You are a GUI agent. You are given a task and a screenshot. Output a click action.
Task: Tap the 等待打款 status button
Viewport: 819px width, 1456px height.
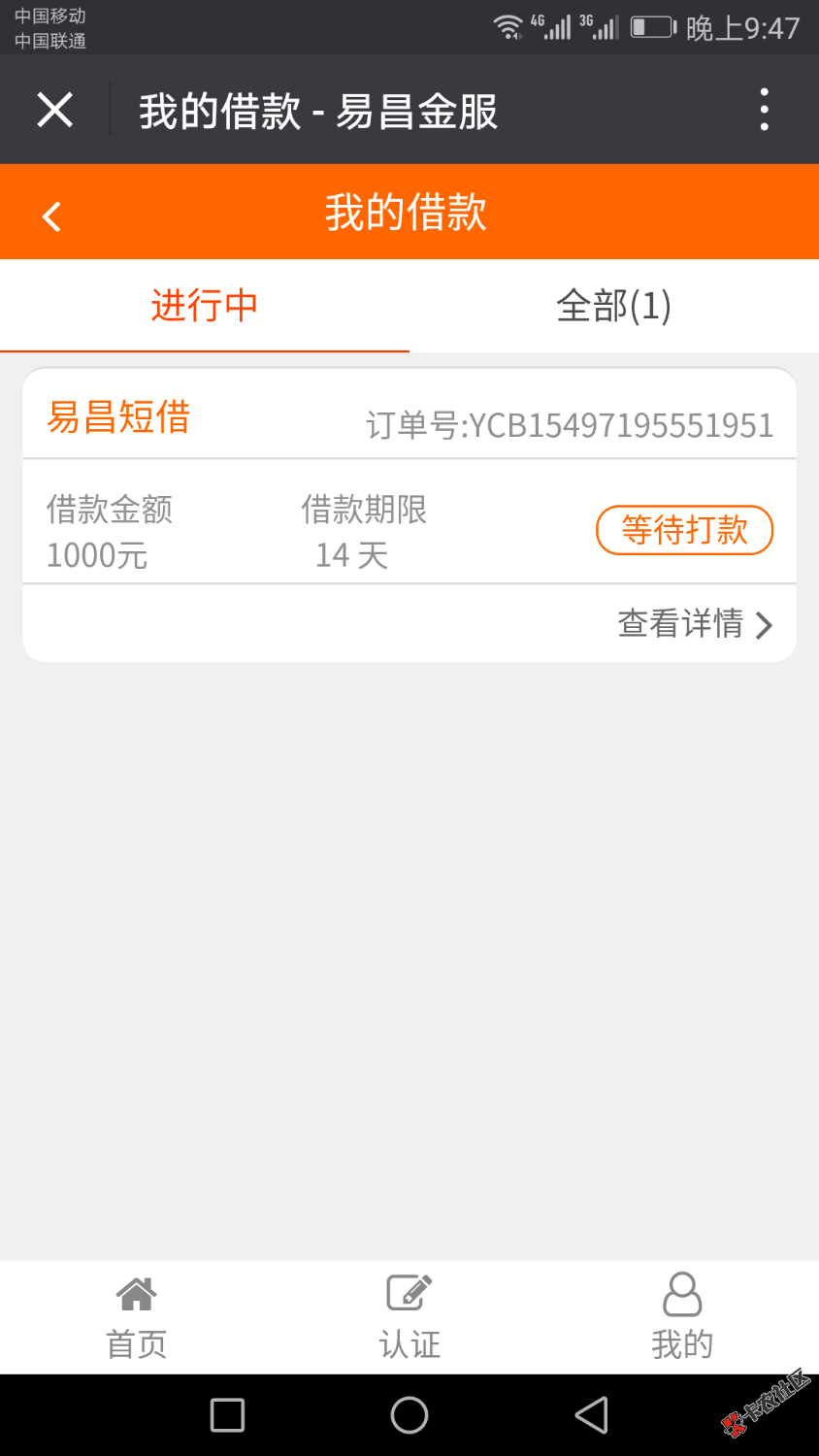point(684,530)
